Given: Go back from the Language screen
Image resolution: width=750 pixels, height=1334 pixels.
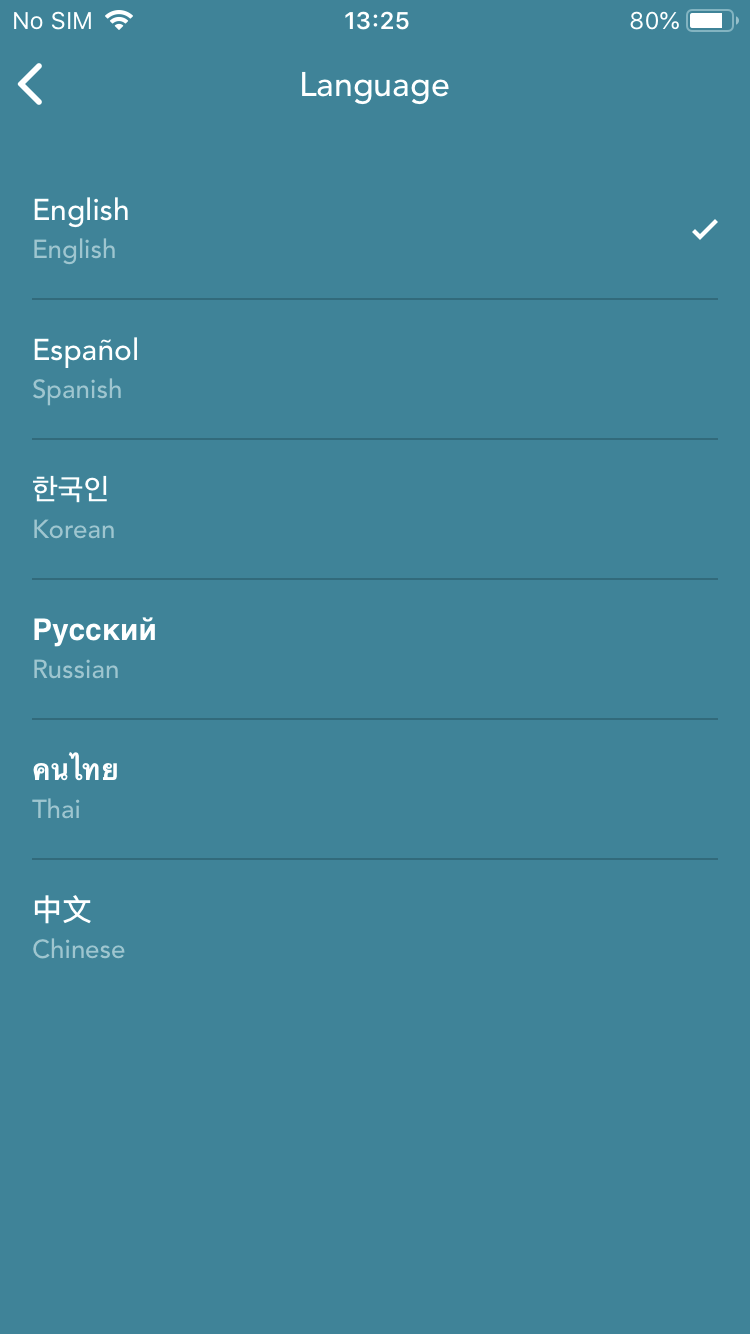Looking at the screenshot, I should pos(31,85).
